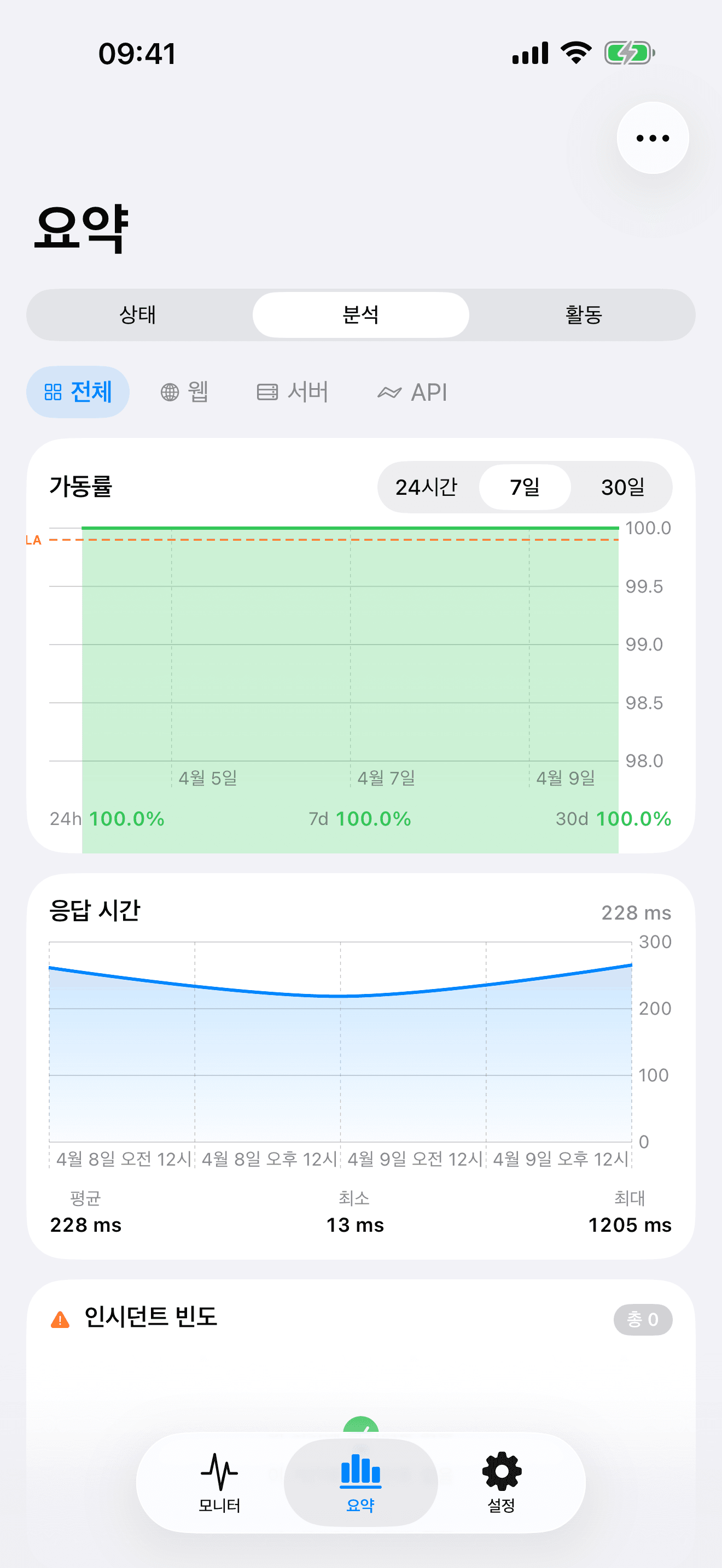Screen dimensions: 722x1568
Task: Tap the 09:41 clock in the status bar
Action: tap(137, 54)
